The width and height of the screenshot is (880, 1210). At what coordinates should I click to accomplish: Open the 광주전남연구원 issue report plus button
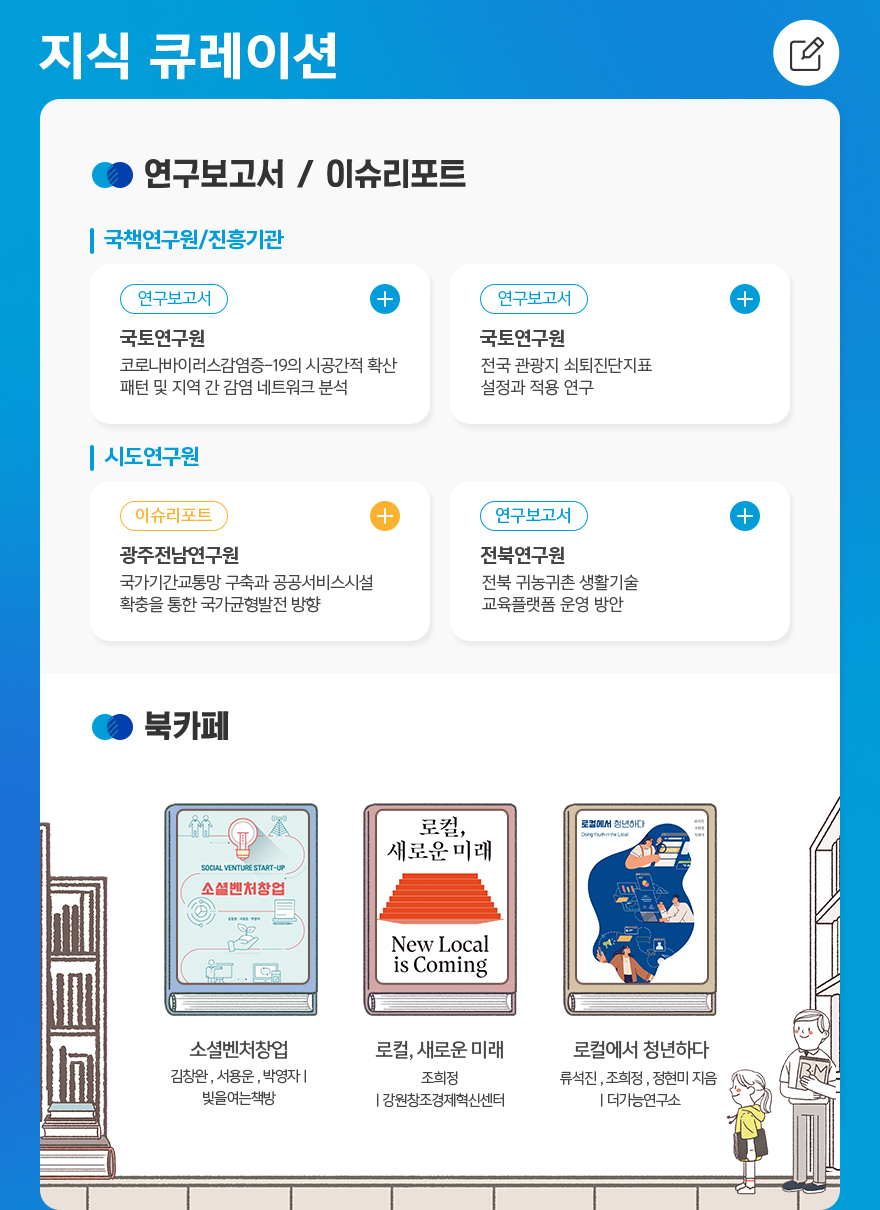tap(385, 516)
